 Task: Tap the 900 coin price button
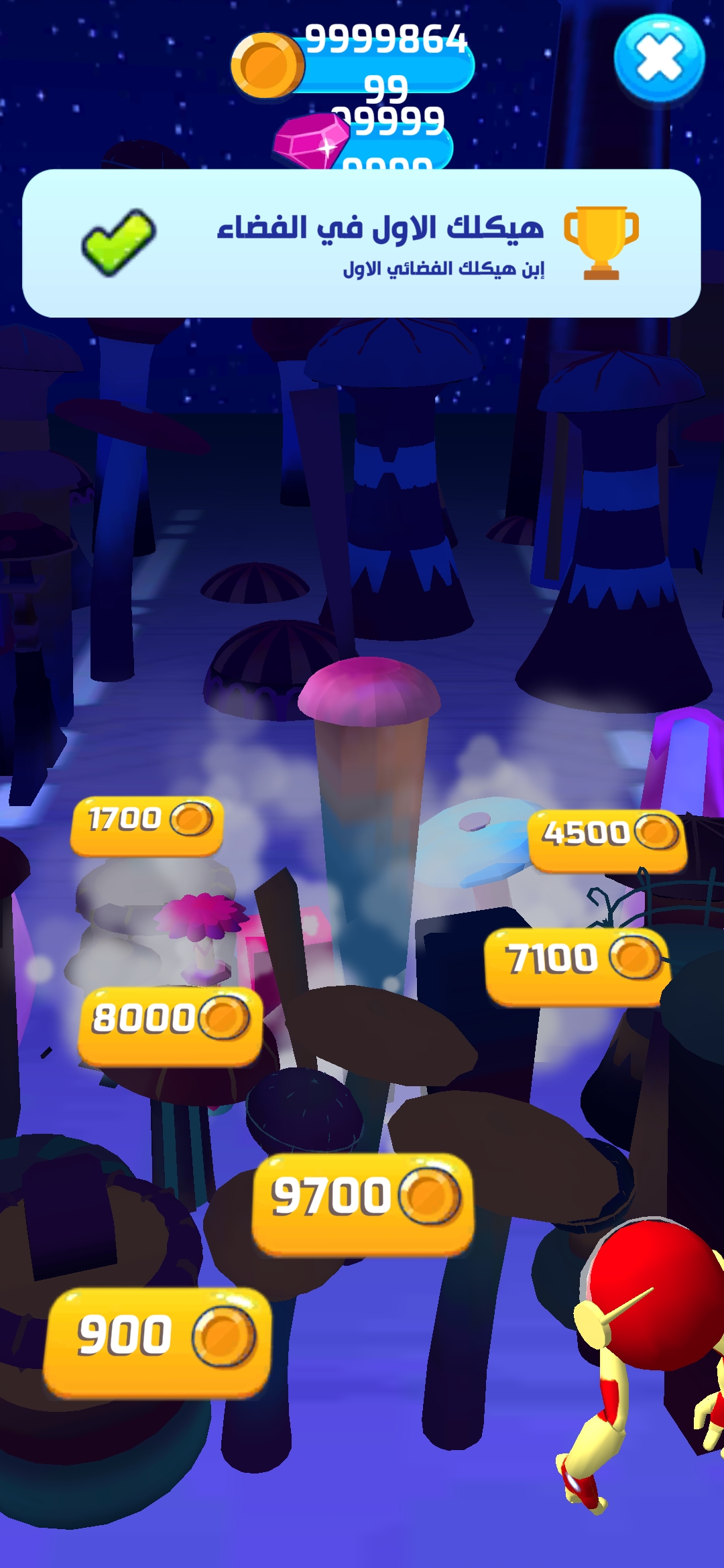tap(158, 1342)
